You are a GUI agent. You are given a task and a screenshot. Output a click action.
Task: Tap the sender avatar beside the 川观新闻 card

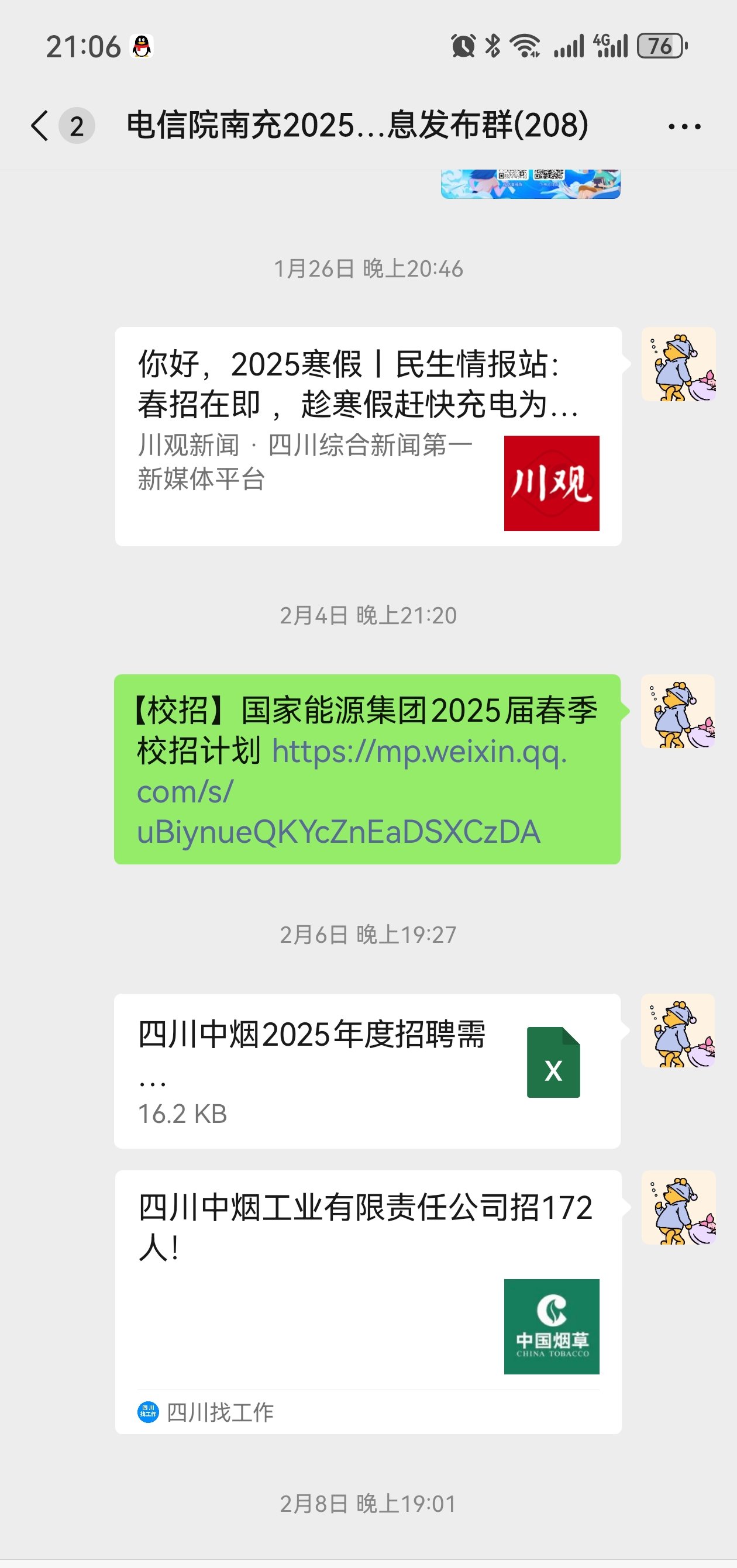(x=678, y=364)
